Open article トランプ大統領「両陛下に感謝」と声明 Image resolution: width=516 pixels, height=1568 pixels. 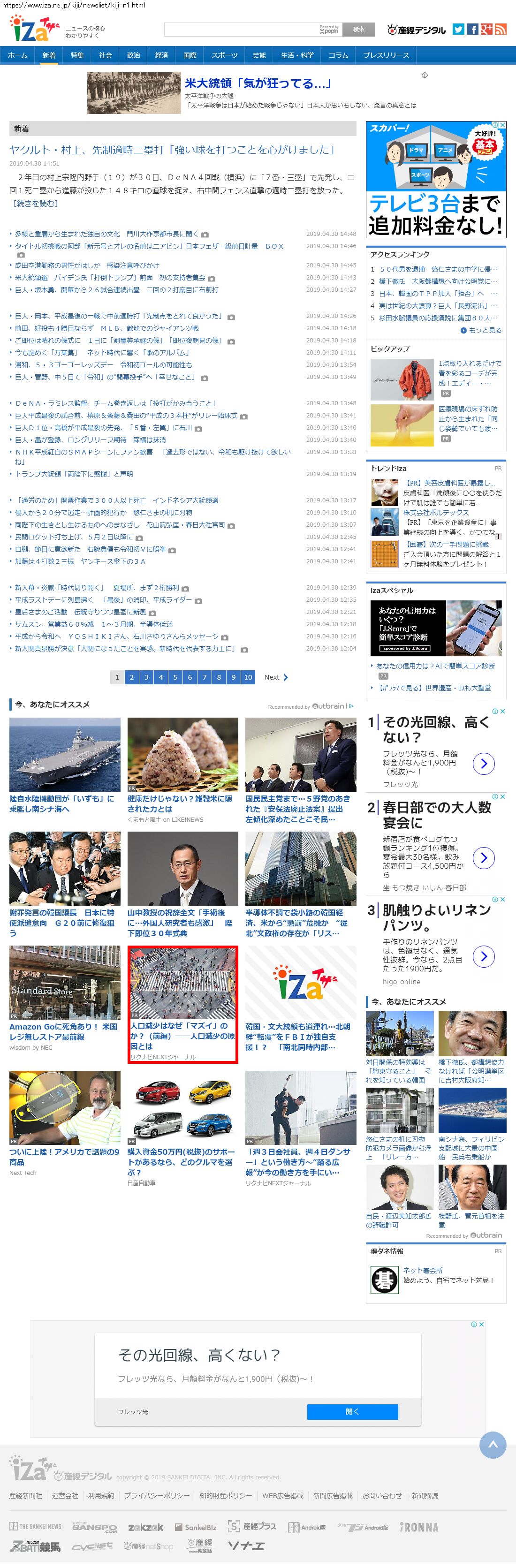pos(74,474)
